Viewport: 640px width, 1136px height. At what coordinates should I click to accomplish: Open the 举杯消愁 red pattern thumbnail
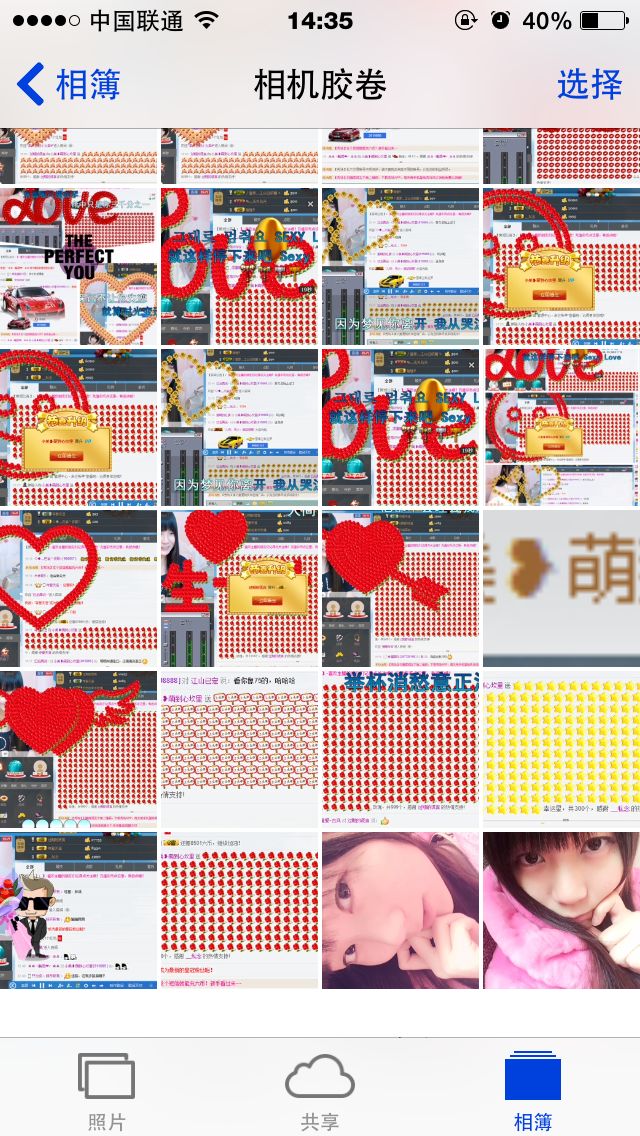(x=400, y=750)
